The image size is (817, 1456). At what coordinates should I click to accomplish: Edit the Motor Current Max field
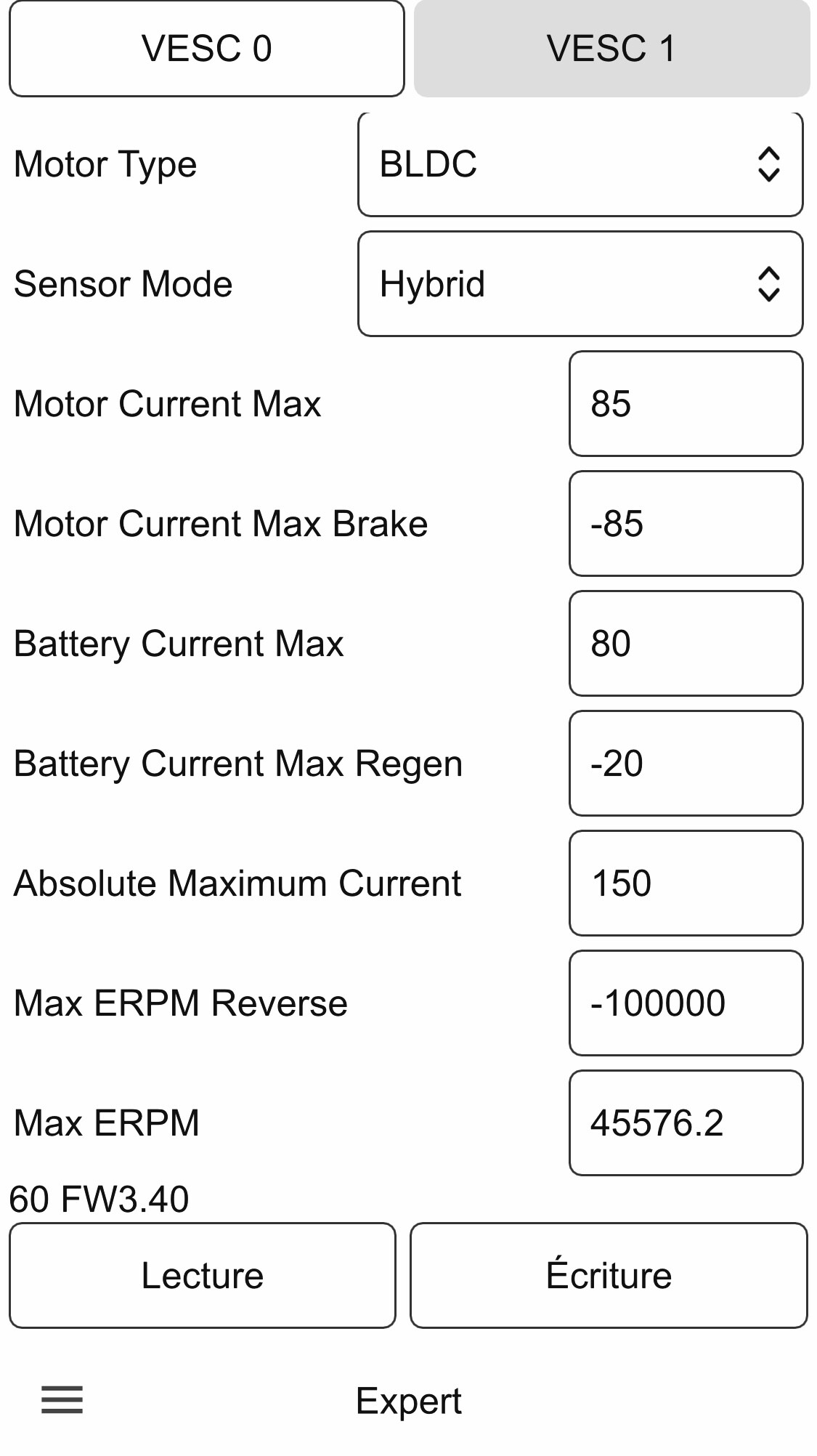[x=686, y=404]
